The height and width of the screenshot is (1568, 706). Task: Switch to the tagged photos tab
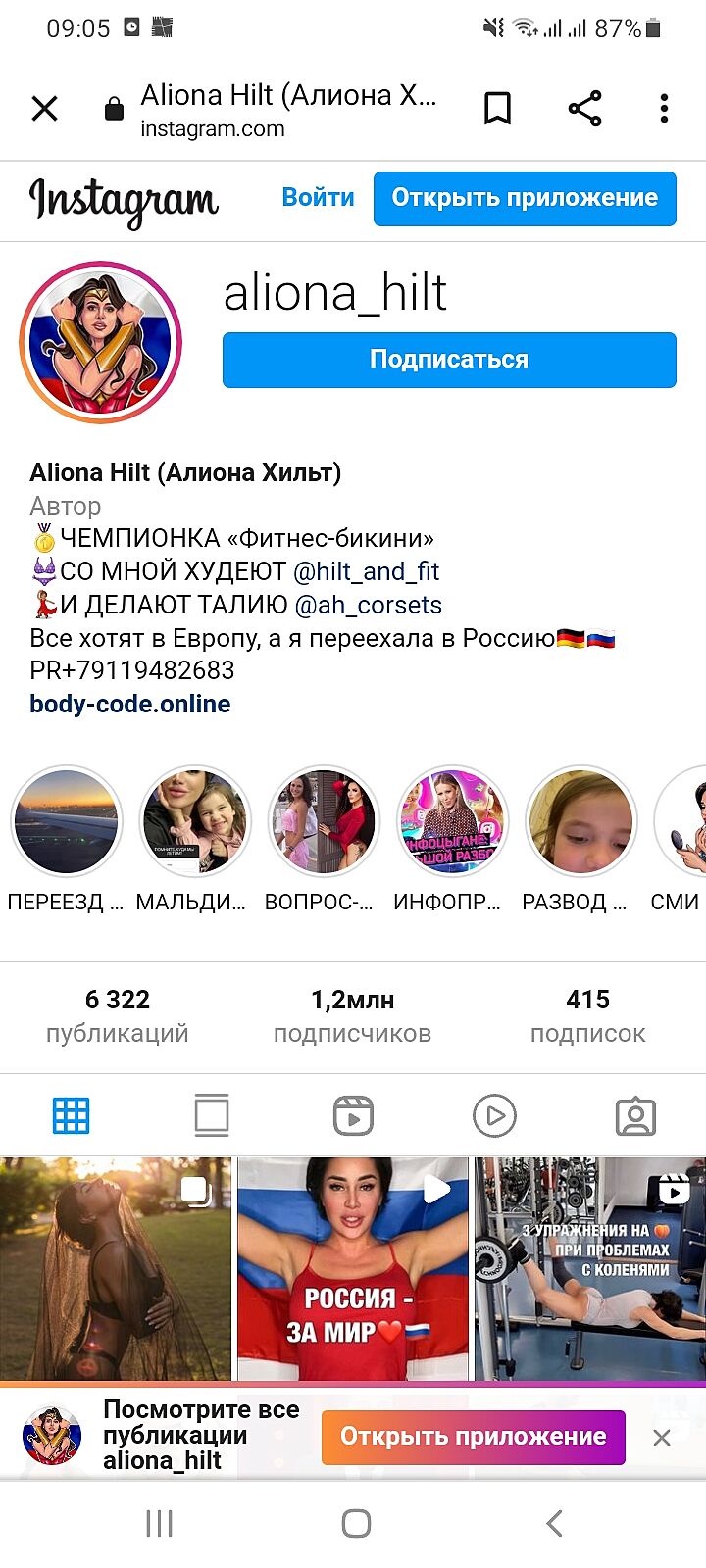[635, 1115]
